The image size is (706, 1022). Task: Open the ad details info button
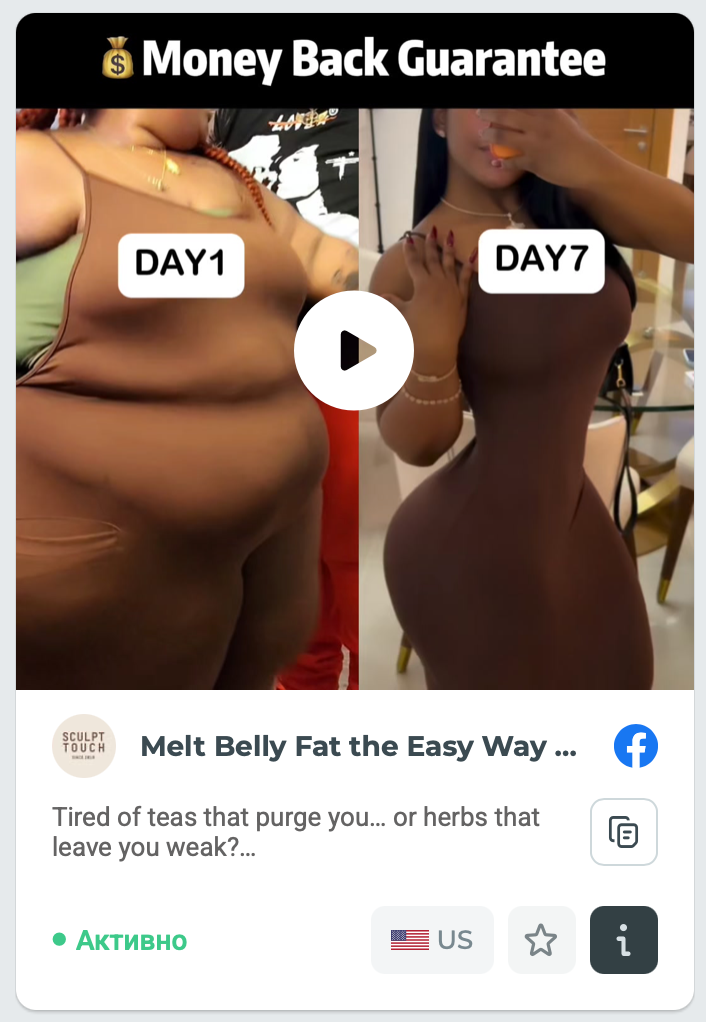(624, 940)
